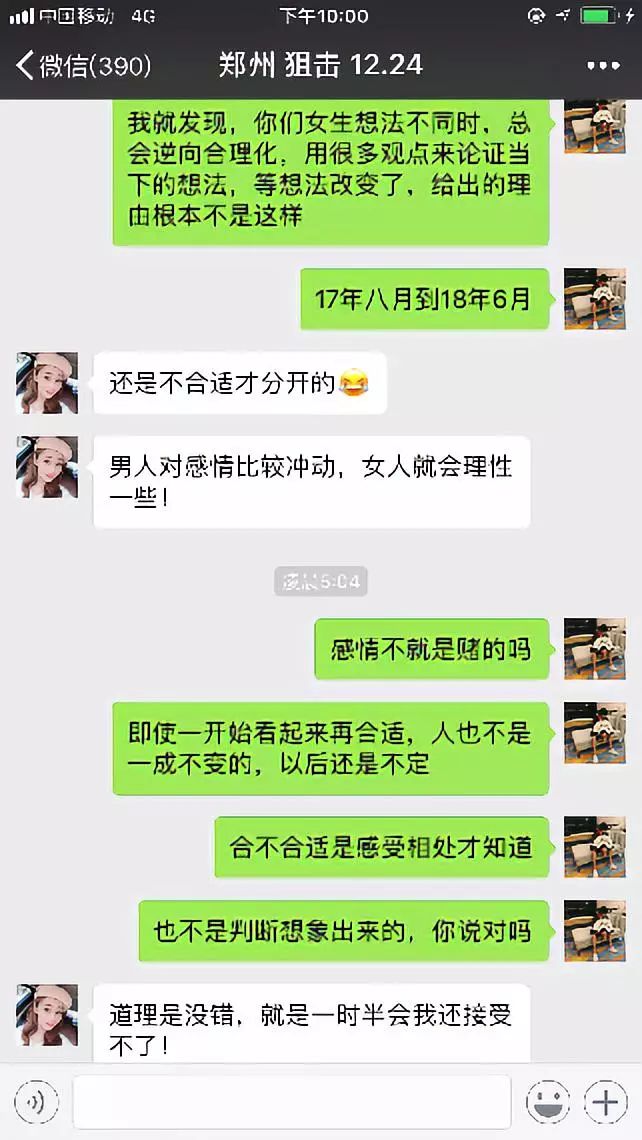Image resolution: width=642 pixels, height=1140 pixels.
Task: Open the emoji sticker picker
Action: pyautogui.click(x=548, y=1103)
